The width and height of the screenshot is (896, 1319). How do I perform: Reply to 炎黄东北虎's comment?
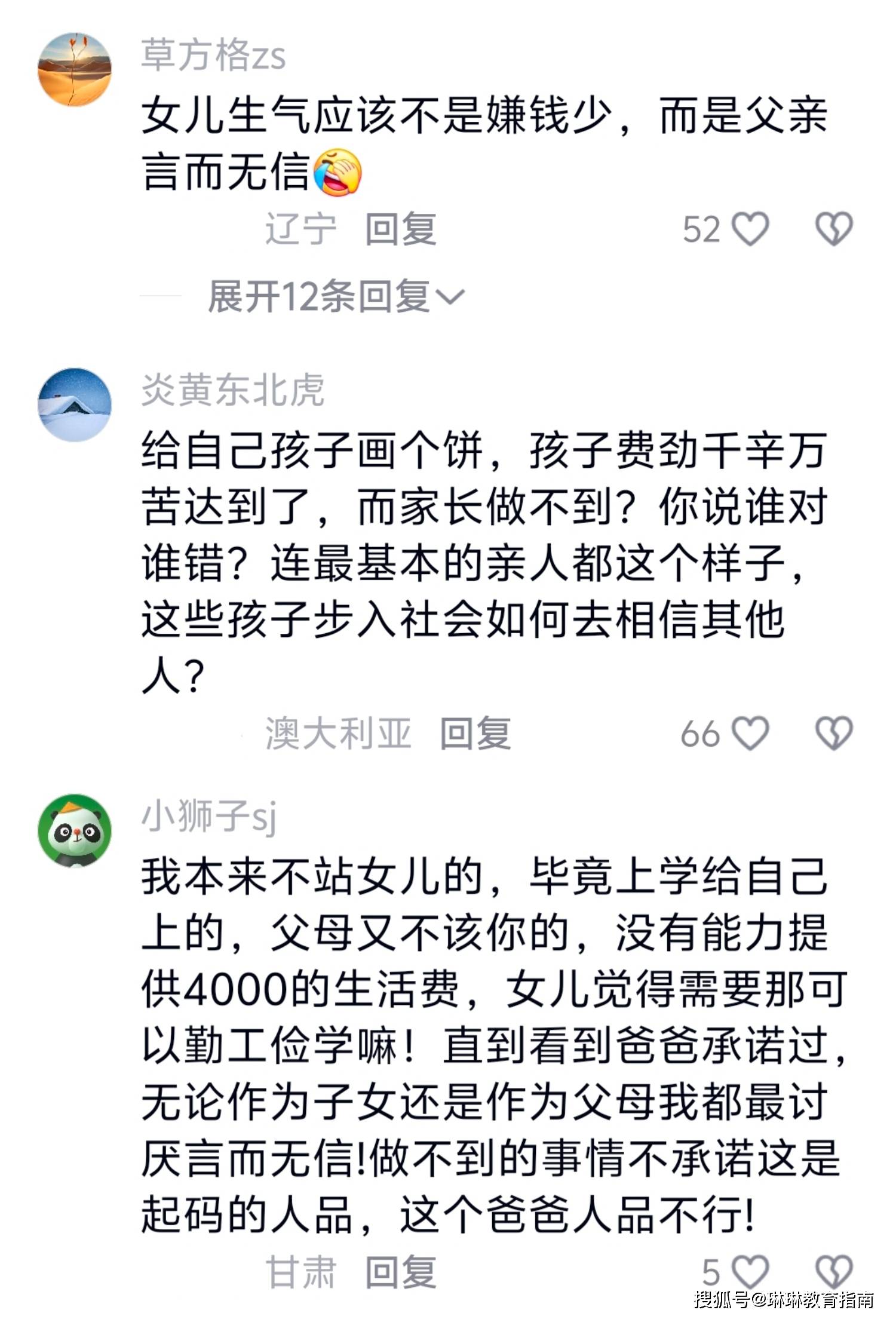pyautogui.click(x=475, y=733)
